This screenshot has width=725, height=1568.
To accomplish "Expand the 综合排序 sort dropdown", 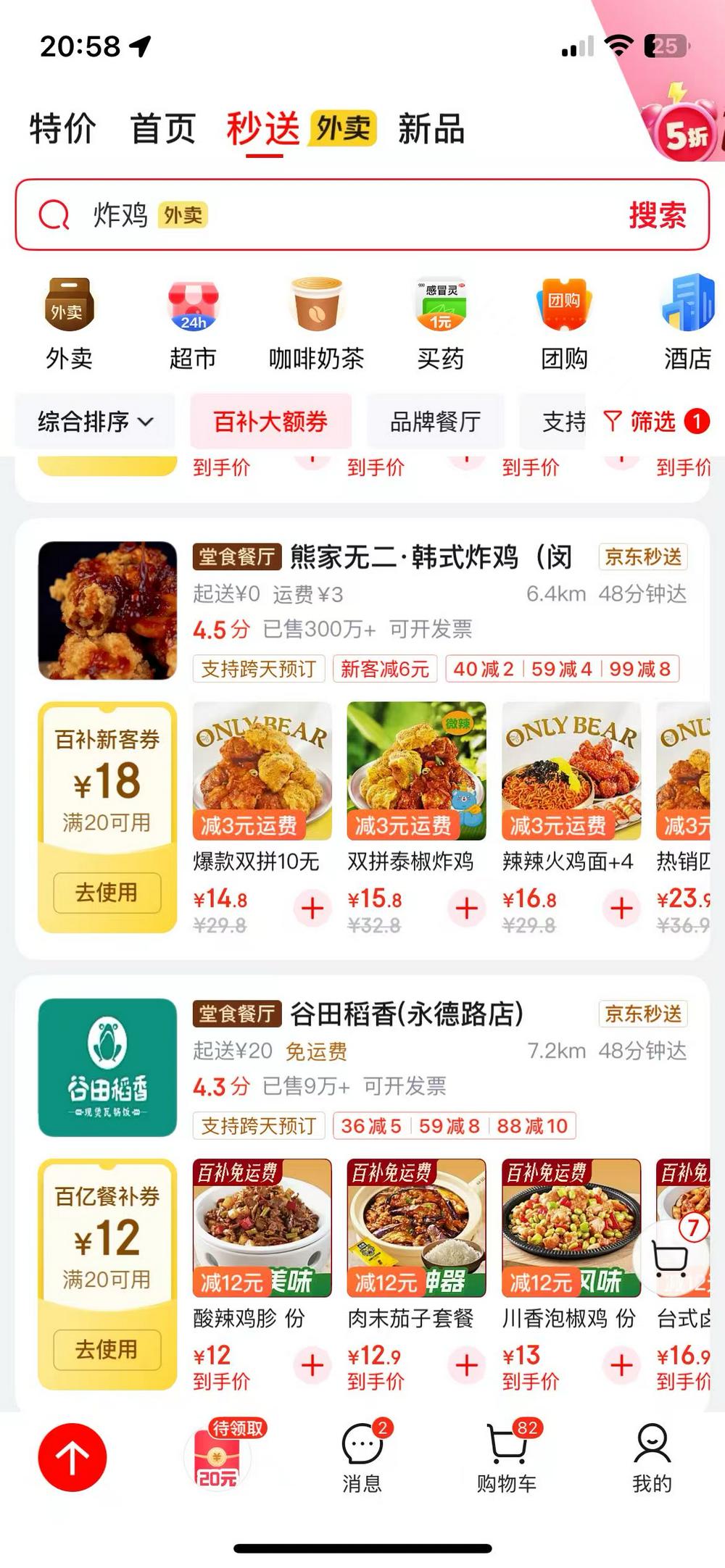I will pos(96,421).
